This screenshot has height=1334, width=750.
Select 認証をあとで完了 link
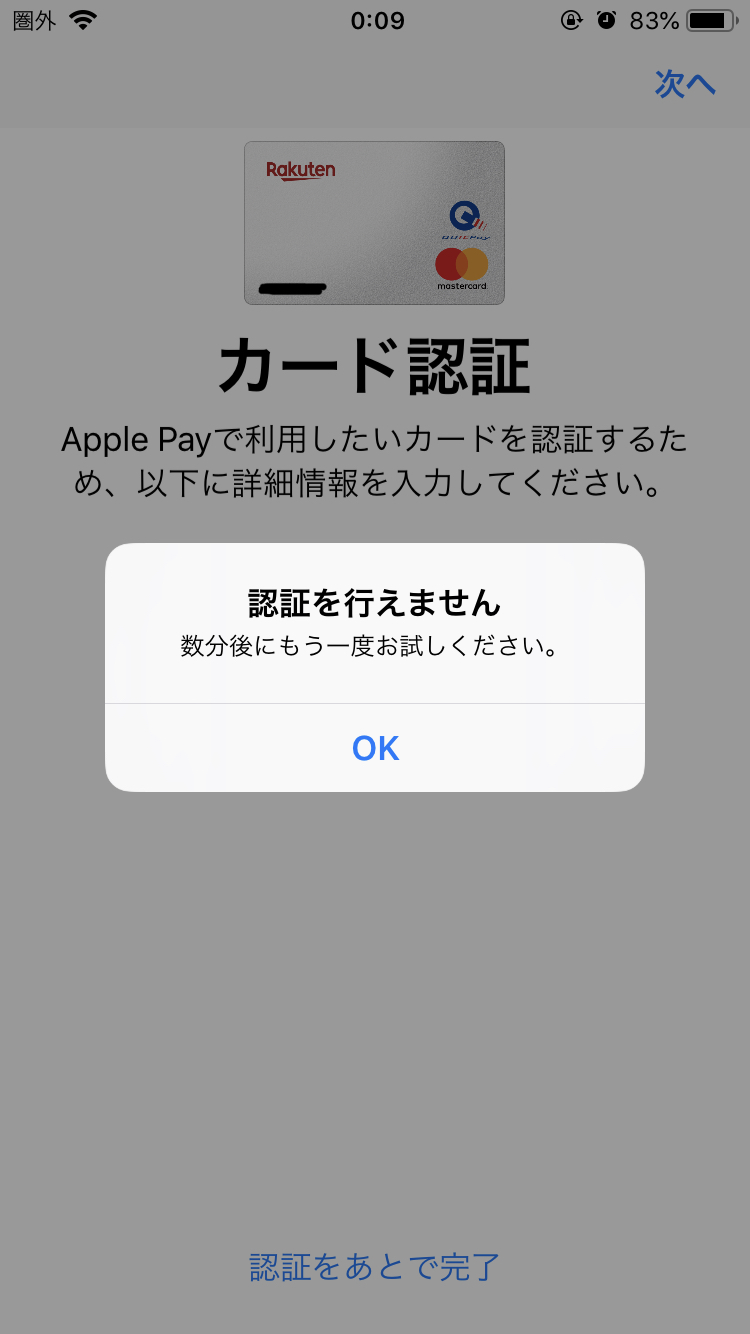click(x=375, y=1267)
